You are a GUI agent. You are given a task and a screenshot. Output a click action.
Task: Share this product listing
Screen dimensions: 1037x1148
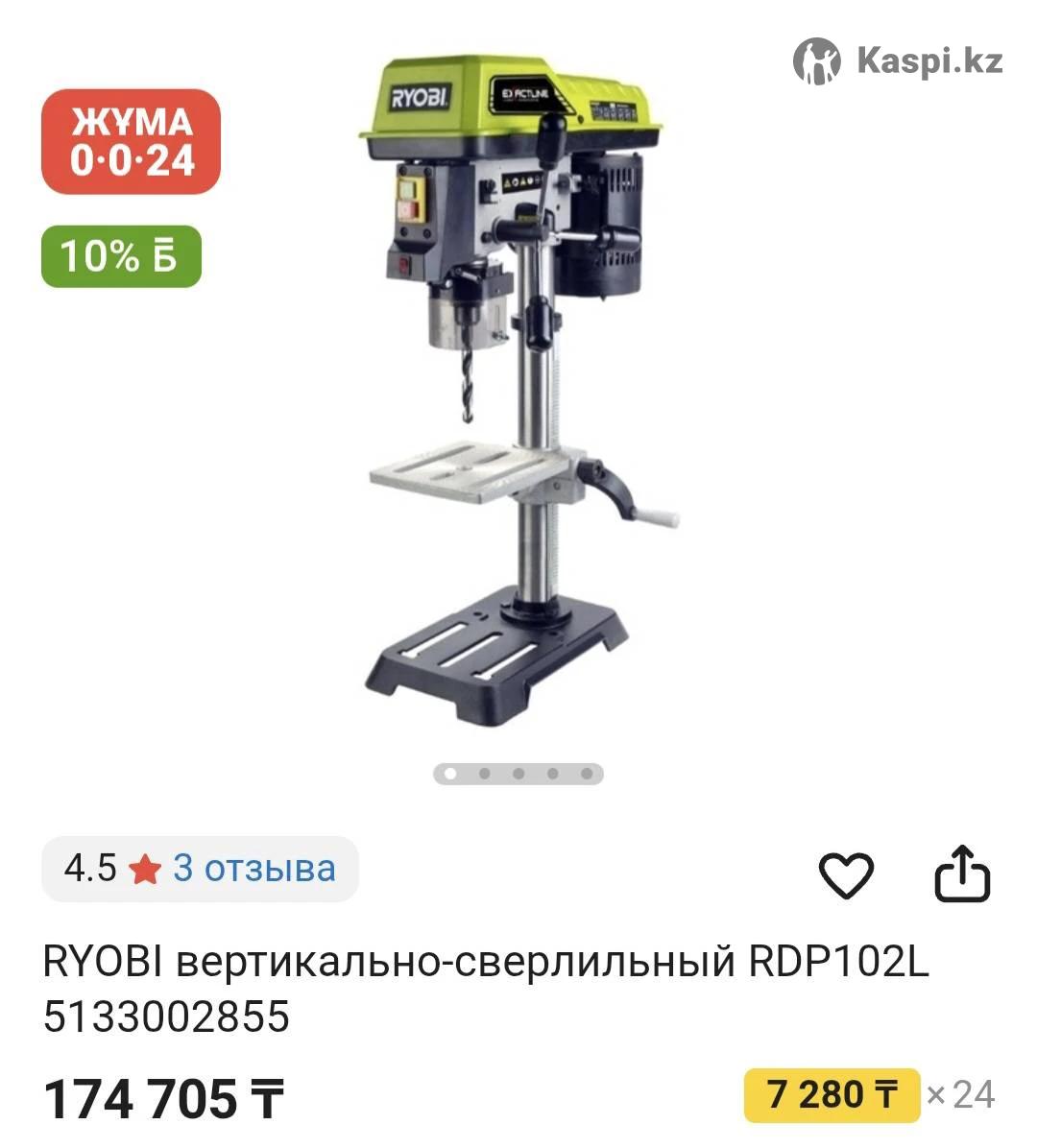(x=962, y=873)
